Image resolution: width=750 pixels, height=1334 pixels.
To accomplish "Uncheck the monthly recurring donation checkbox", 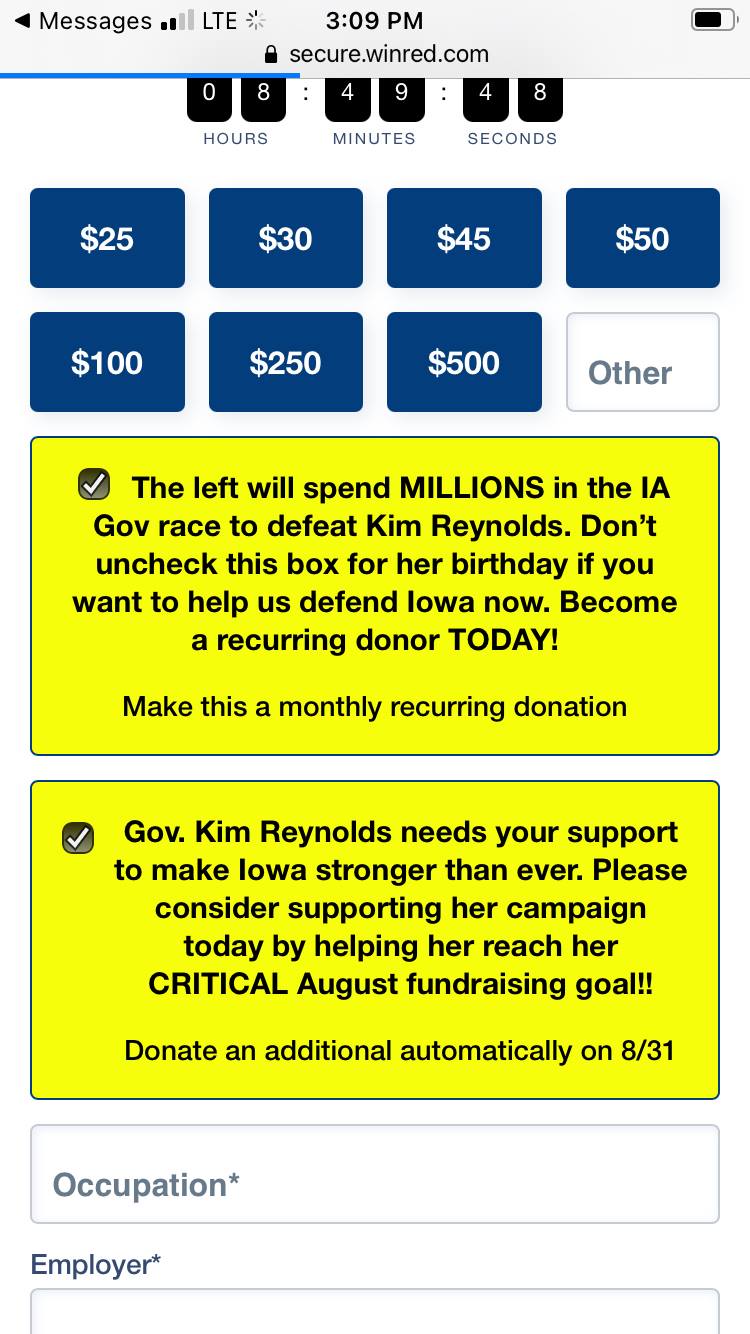I will 94,485.
